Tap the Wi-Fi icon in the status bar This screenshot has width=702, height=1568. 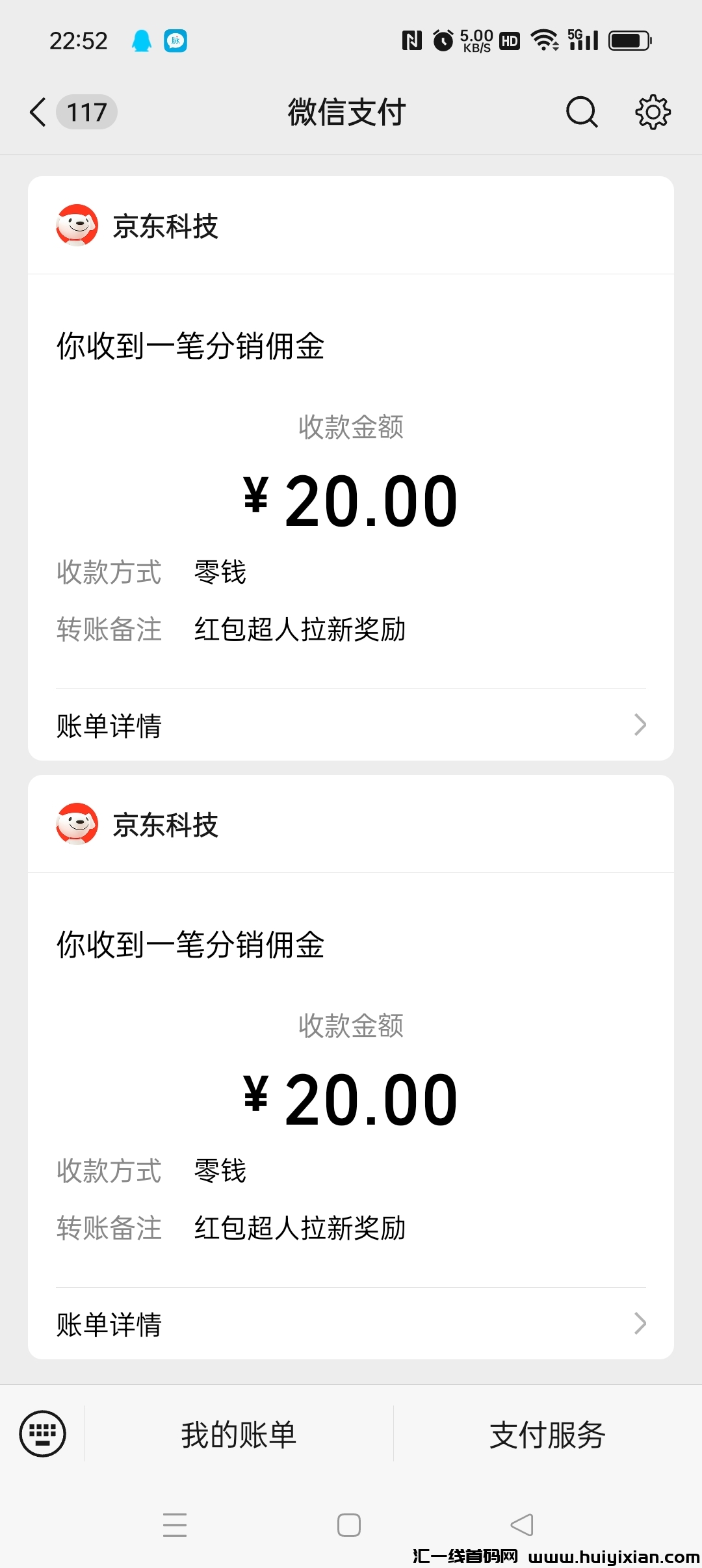[x=543, y=40]
